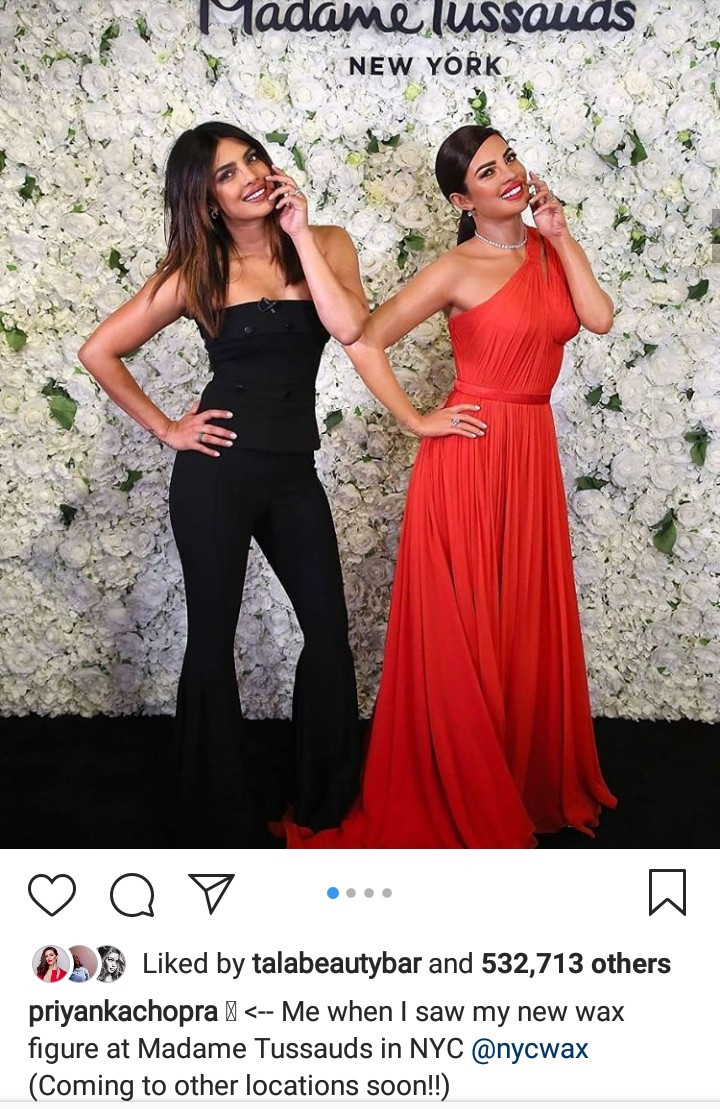Open talabeautybar's profile from the likes line
Image resolution: width=720 pixels, height=1109 pixels.
pyautogui.click(x=336, y=964)
